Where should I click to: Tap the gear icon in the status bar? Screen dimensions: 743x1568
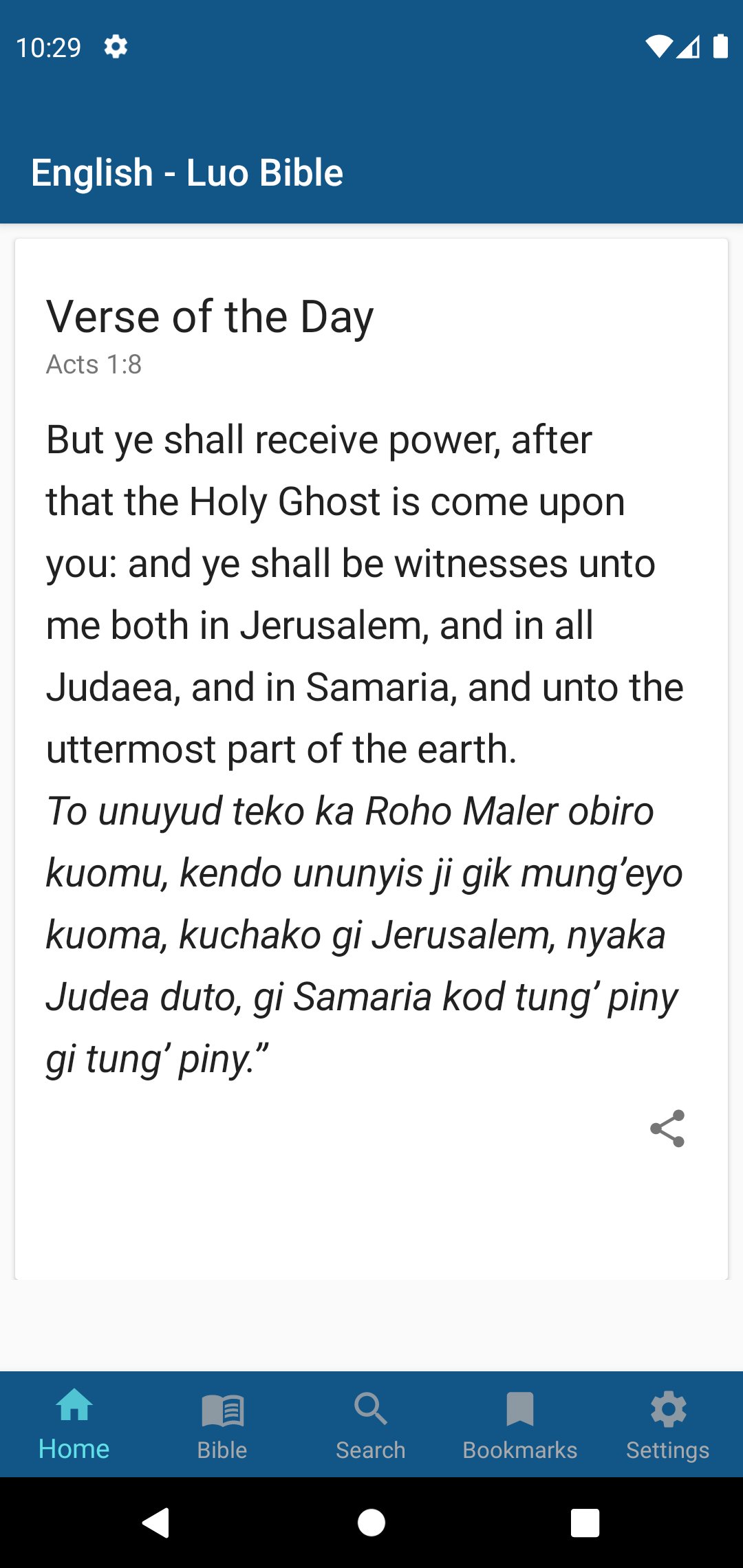[x=116, y=47]
